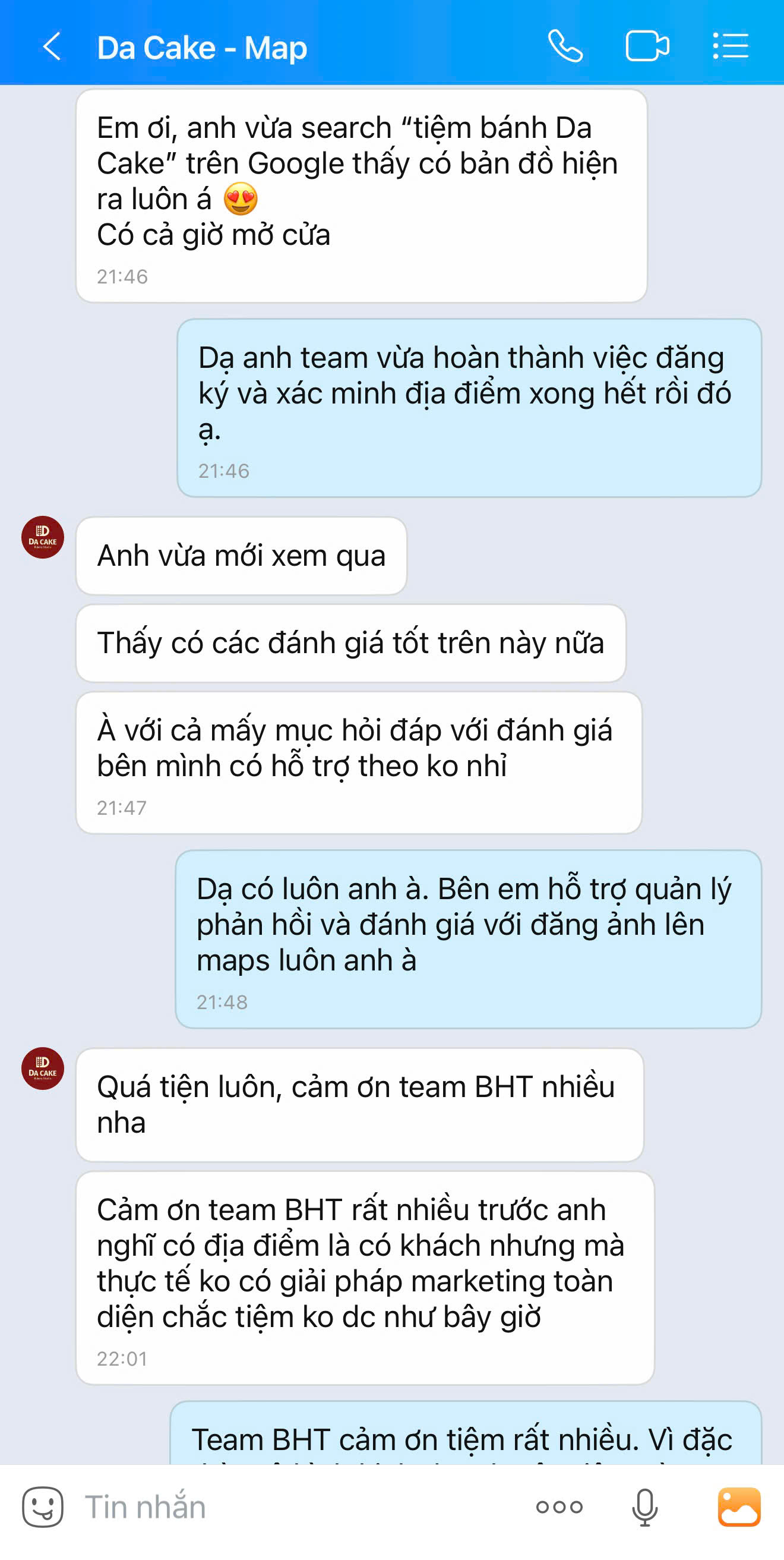The width and height of the screenshot is (784, 1560).
Task: Open more attachment options
Action: (x=559, y=1507)
